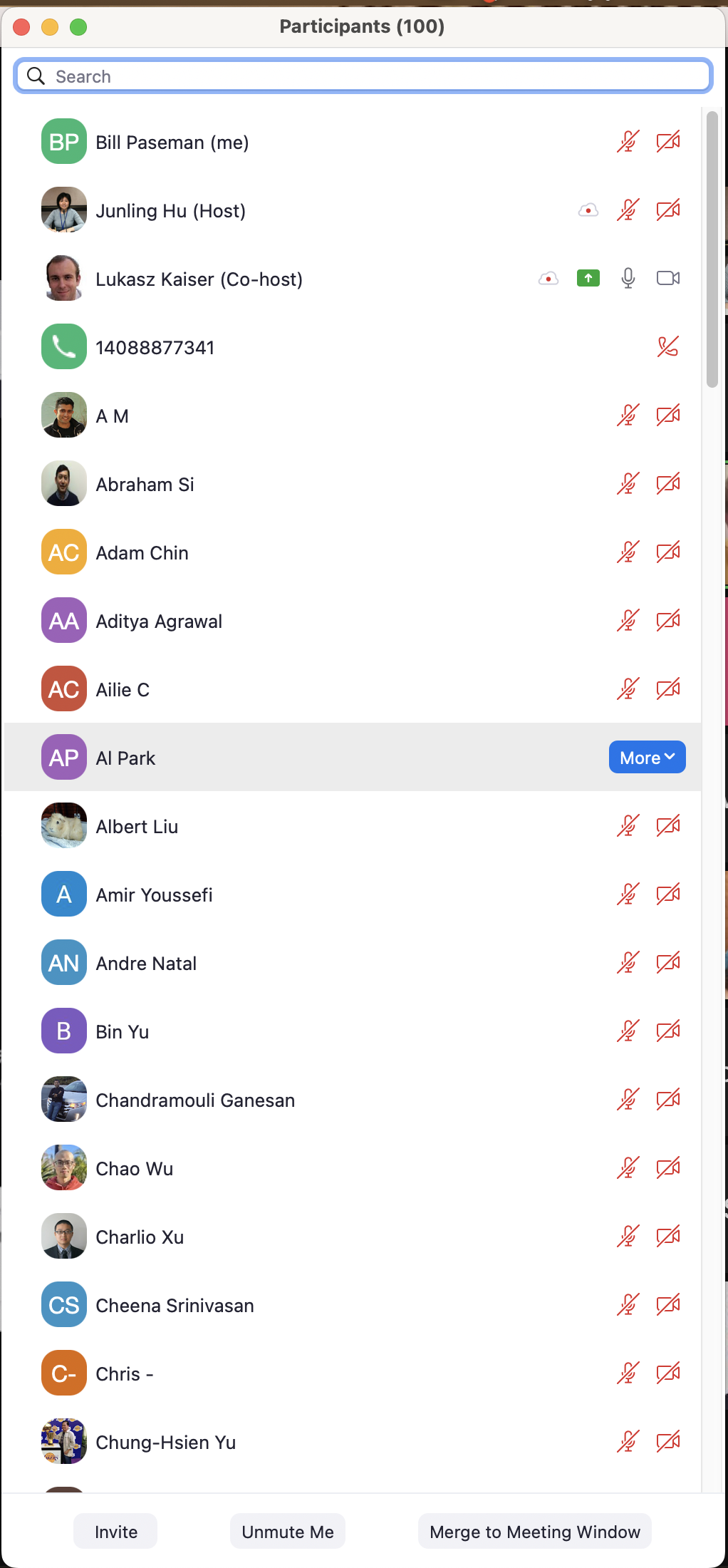Image resolution: width=728 pixels, height=1568 pixels.
Task: Click Unmute Me
Action: tap(288, 1532)
